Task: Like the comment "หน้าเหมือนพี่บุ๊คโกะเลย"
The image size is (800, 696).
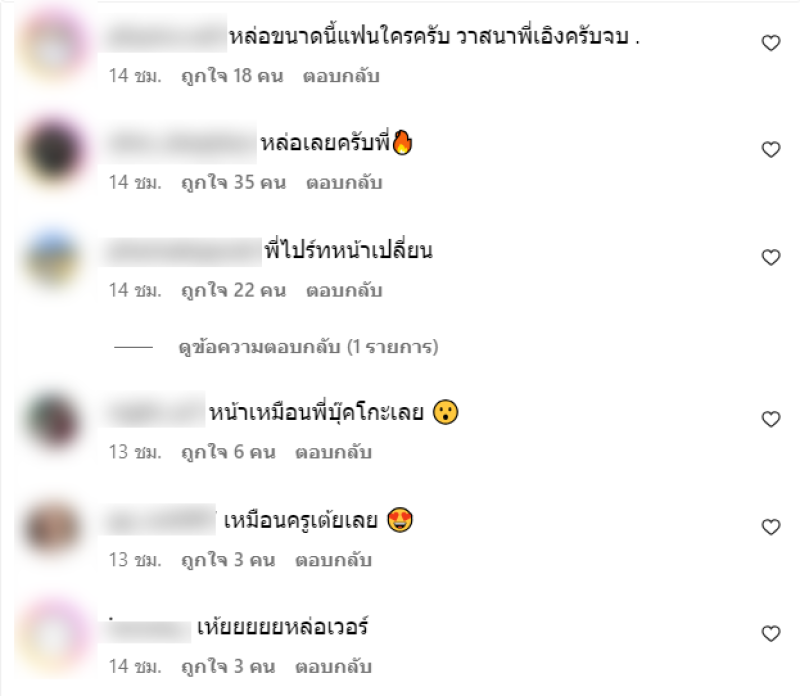Action: click(771, 419)
